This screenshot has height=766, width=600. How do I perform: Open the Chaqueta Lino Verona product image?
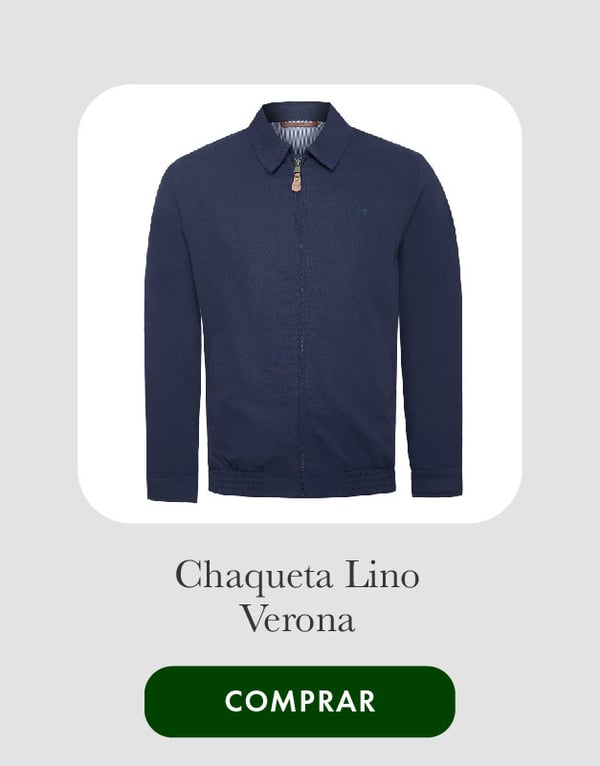[x=300, y=303]
